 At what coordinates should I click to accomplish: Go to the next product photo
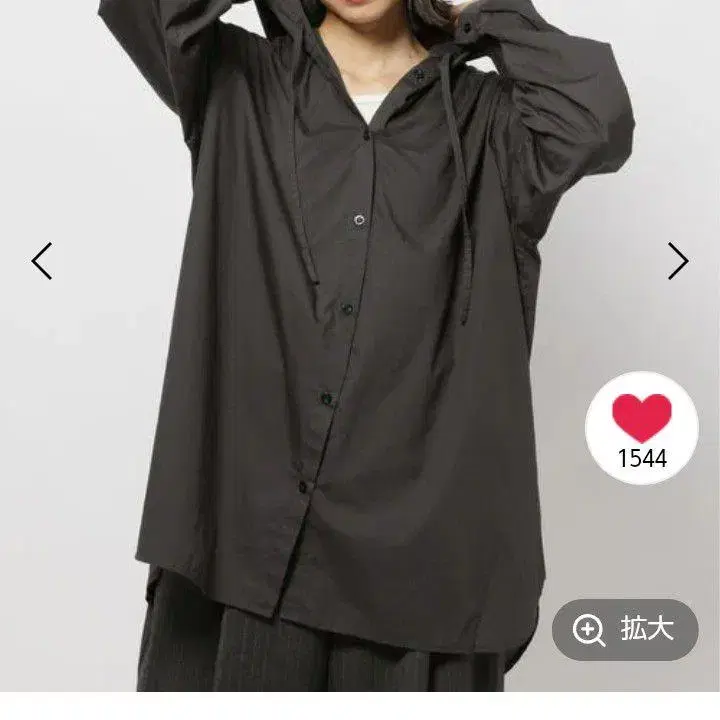click(x=678, y=261)
